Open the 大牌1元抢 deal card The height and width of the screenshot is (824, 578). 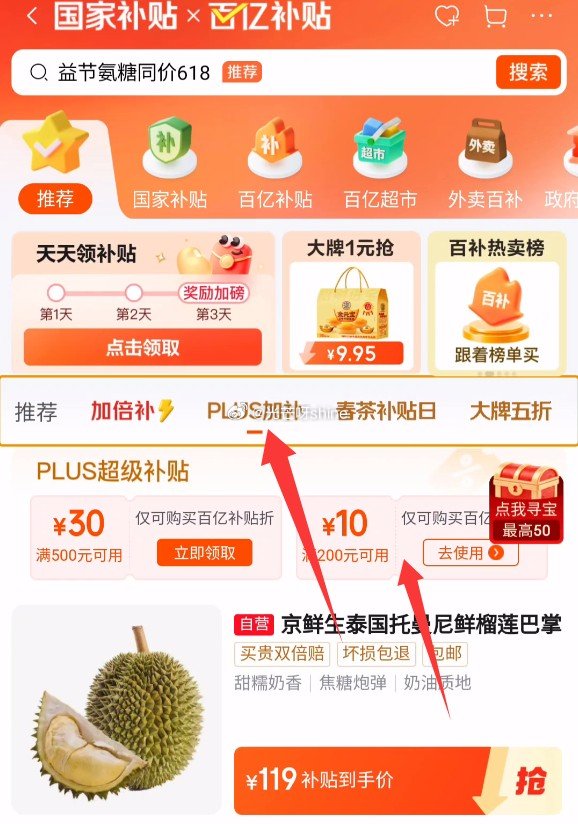point(351,302)
